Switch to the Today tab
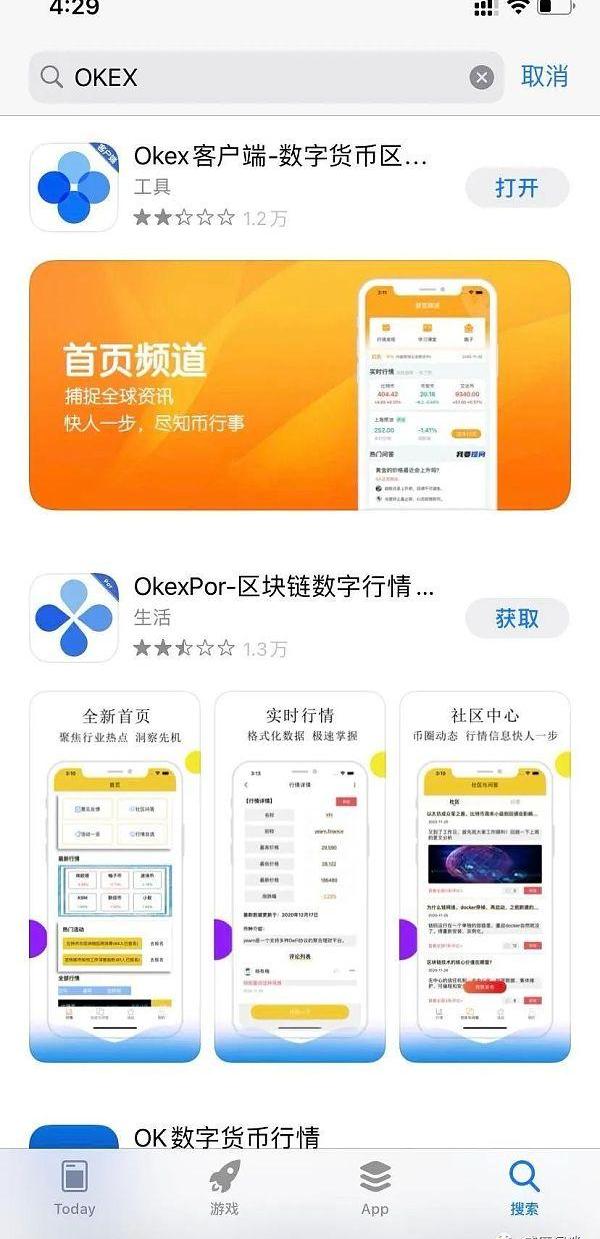The image size is (600, 1239). 75,1189
